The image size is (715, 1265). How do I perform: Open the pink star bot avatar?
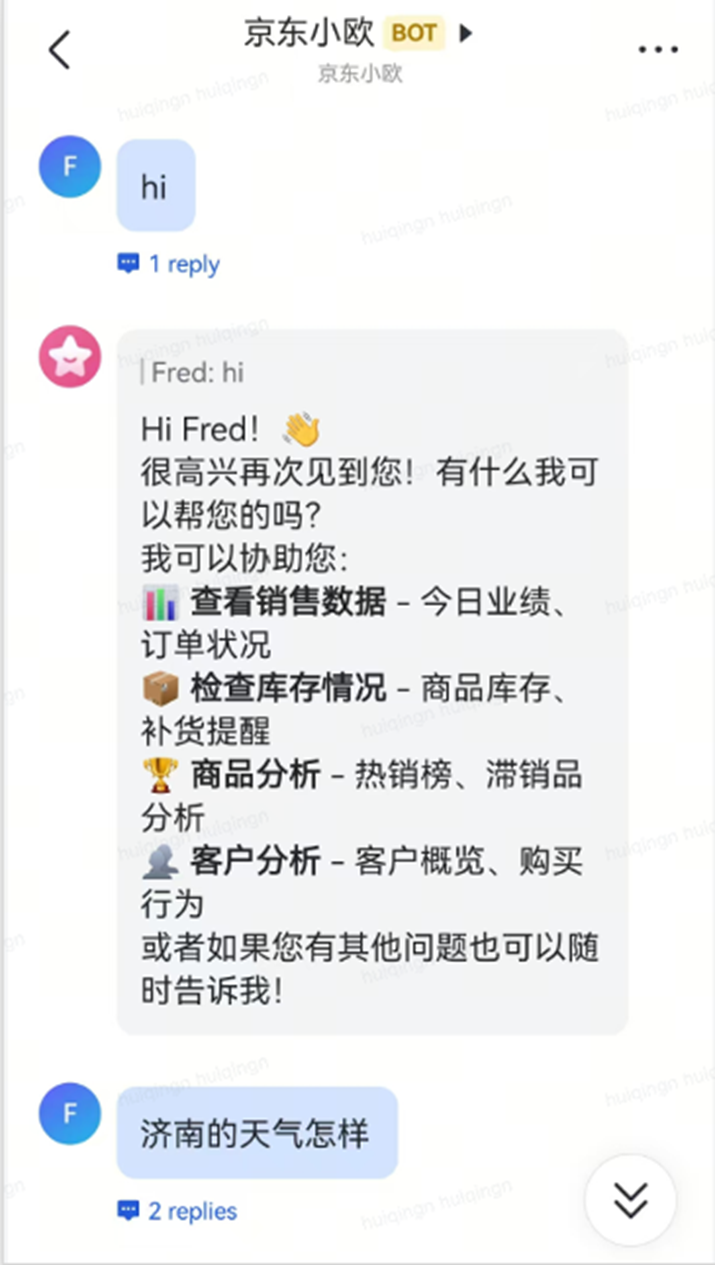(x=70, y=357)
